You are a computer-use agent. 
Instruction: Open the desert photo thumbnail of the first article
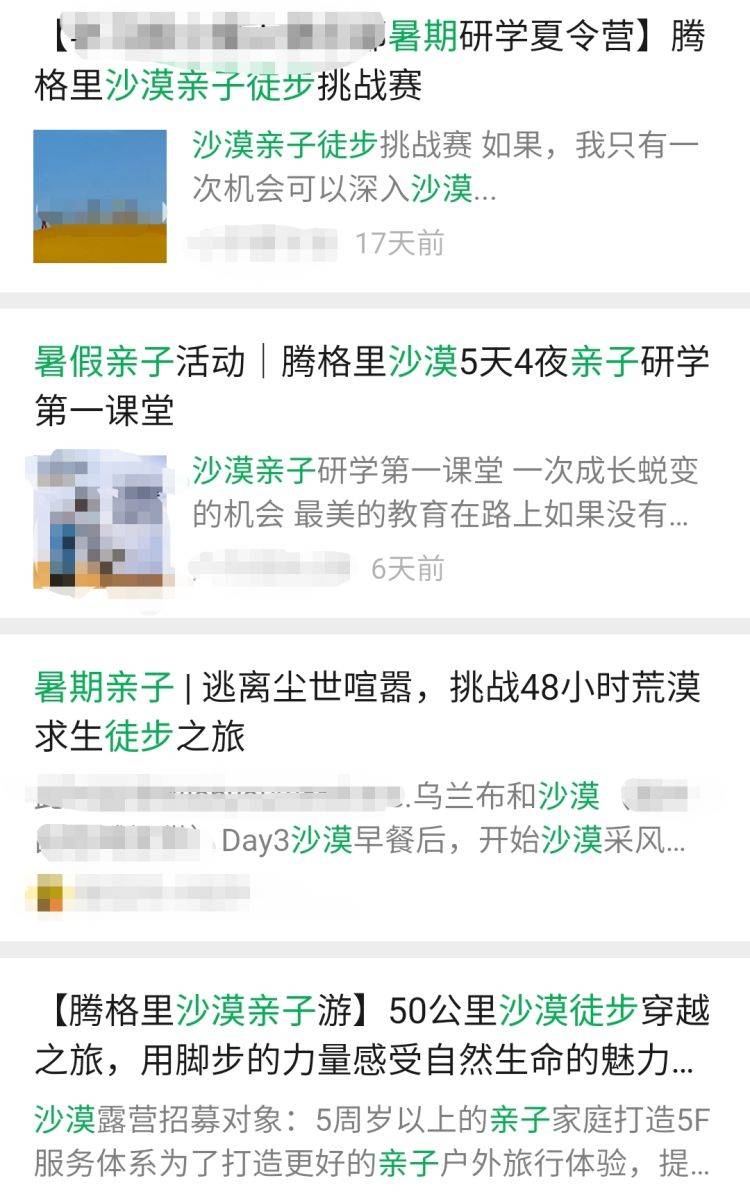pyautogui.click(x=100, y=193)
